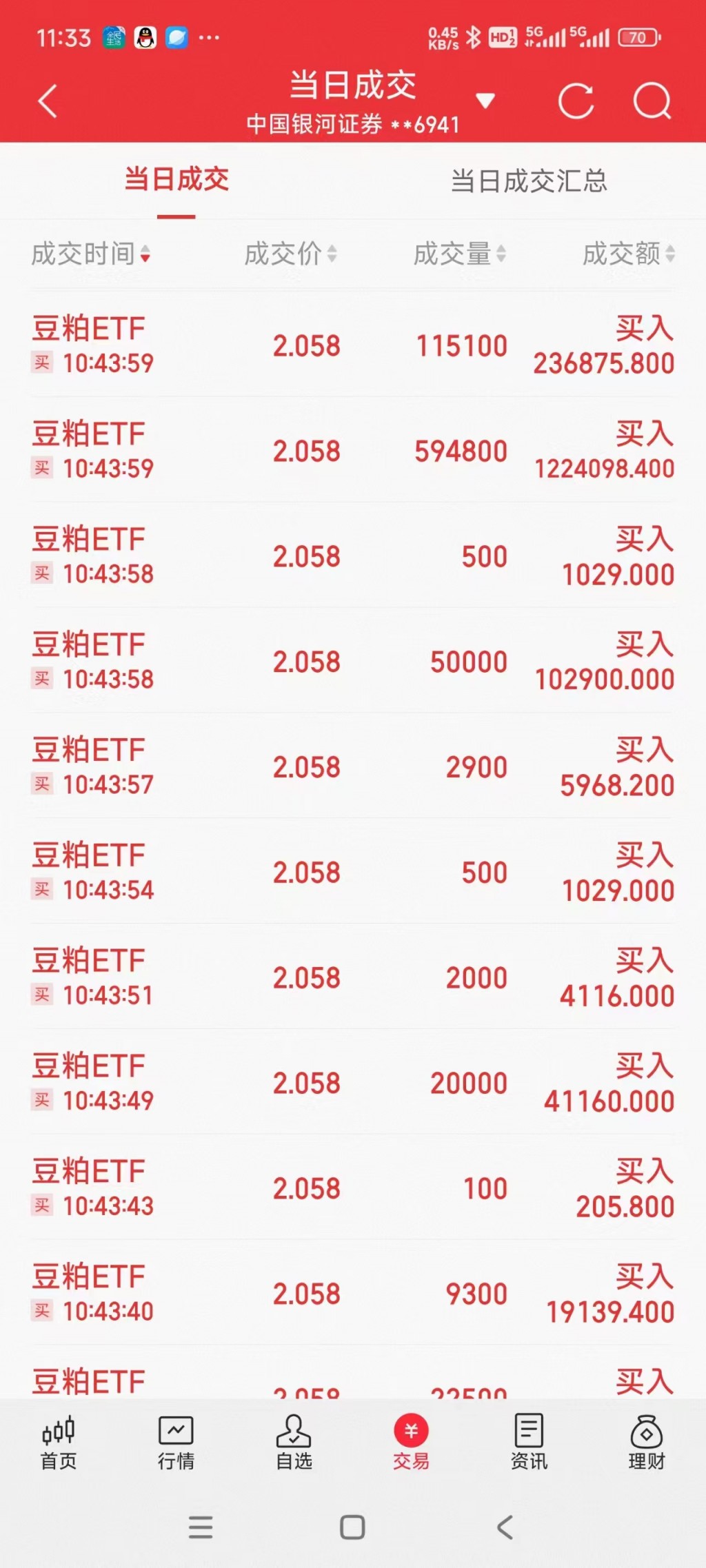The width and height of the screenshot is (706, 1568).
Task: Open 理财 wealth tab
Action: (646, 1443)
